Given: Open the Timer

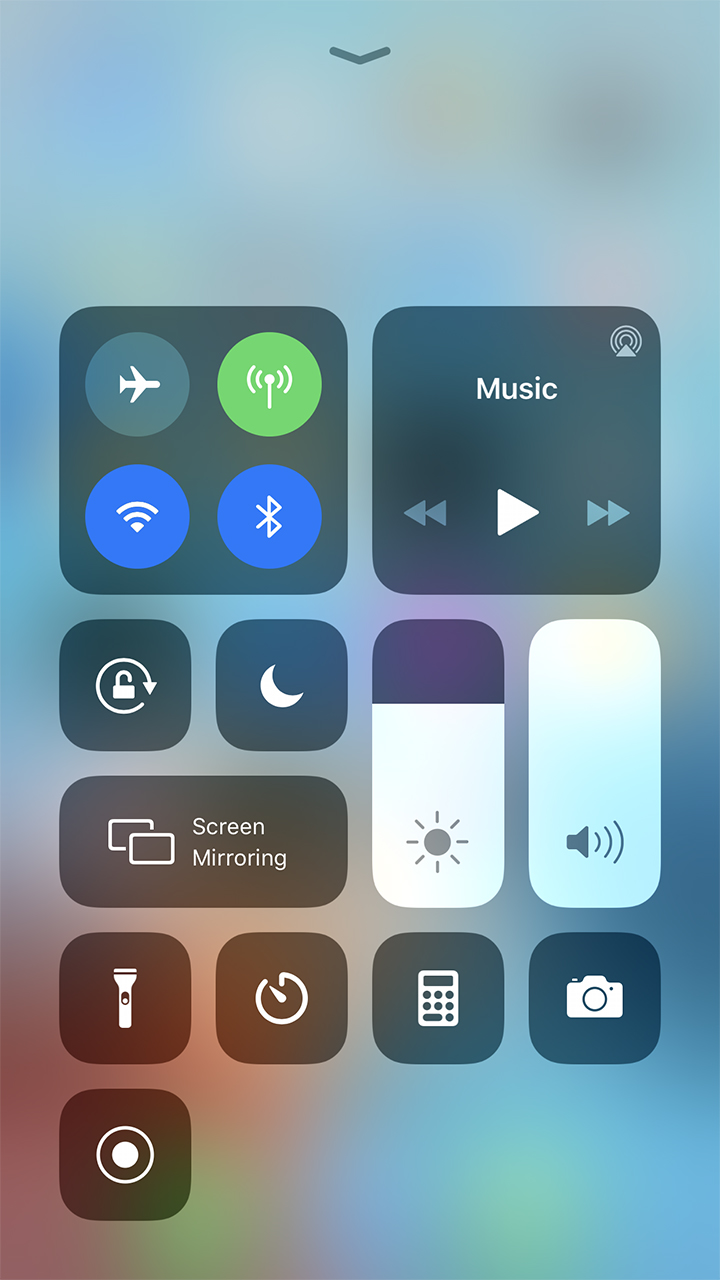Looking at the screenshot, I should (282, 998).
